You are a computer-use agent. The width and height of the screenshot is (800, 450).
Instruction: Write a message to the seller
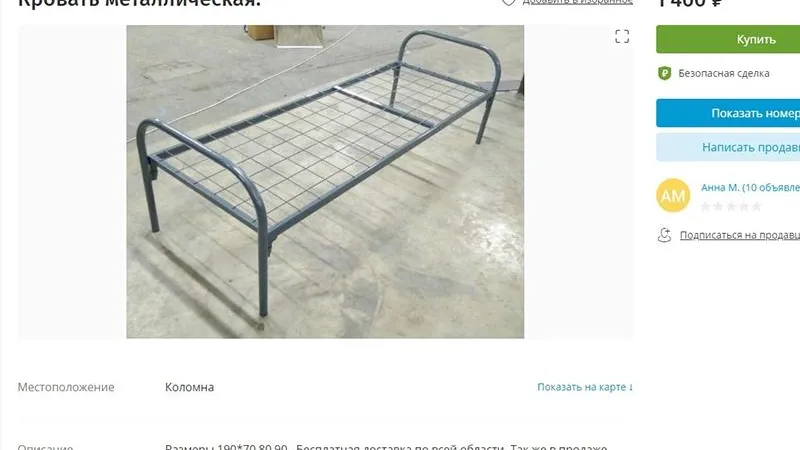(x=728, y=147)
